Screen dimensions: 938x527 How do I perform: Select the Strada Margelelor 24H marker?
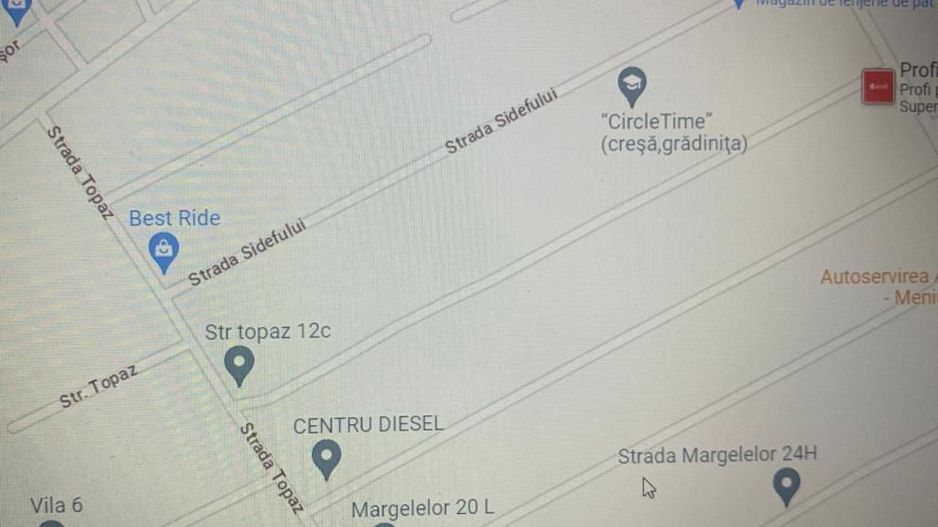pyautogui.click(x=788, y=487)
